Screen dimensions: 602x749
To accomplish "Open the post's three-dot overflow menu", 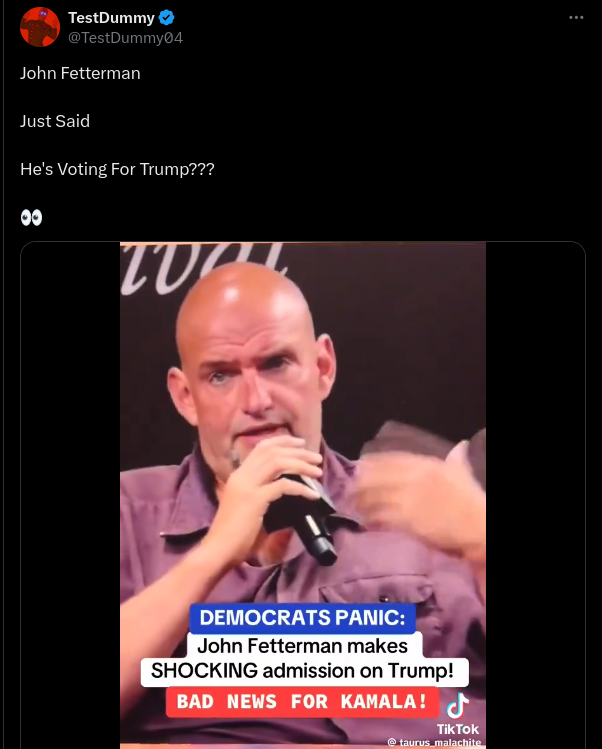I will tap(576, 18).
